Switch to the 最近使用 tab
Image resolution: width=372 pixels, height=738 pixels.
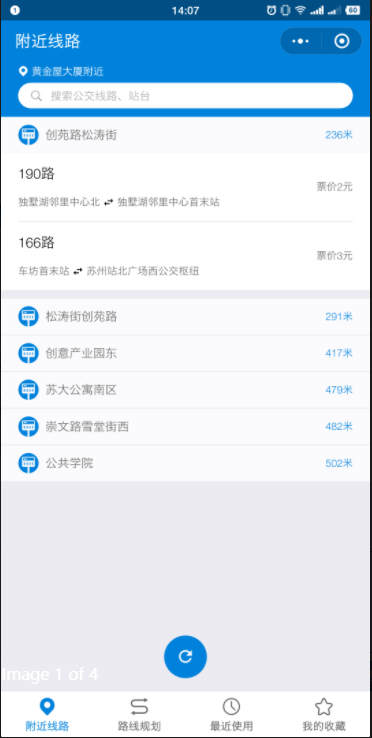(231, 714)
